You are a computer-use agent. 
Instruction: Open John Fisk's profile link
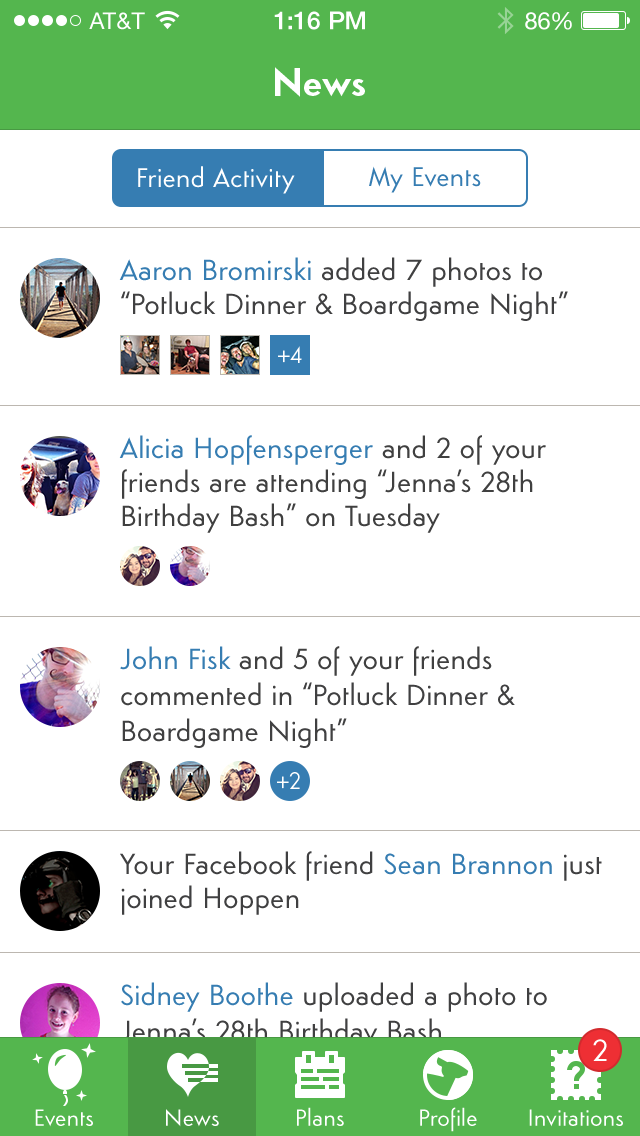[x=175, y=660]
